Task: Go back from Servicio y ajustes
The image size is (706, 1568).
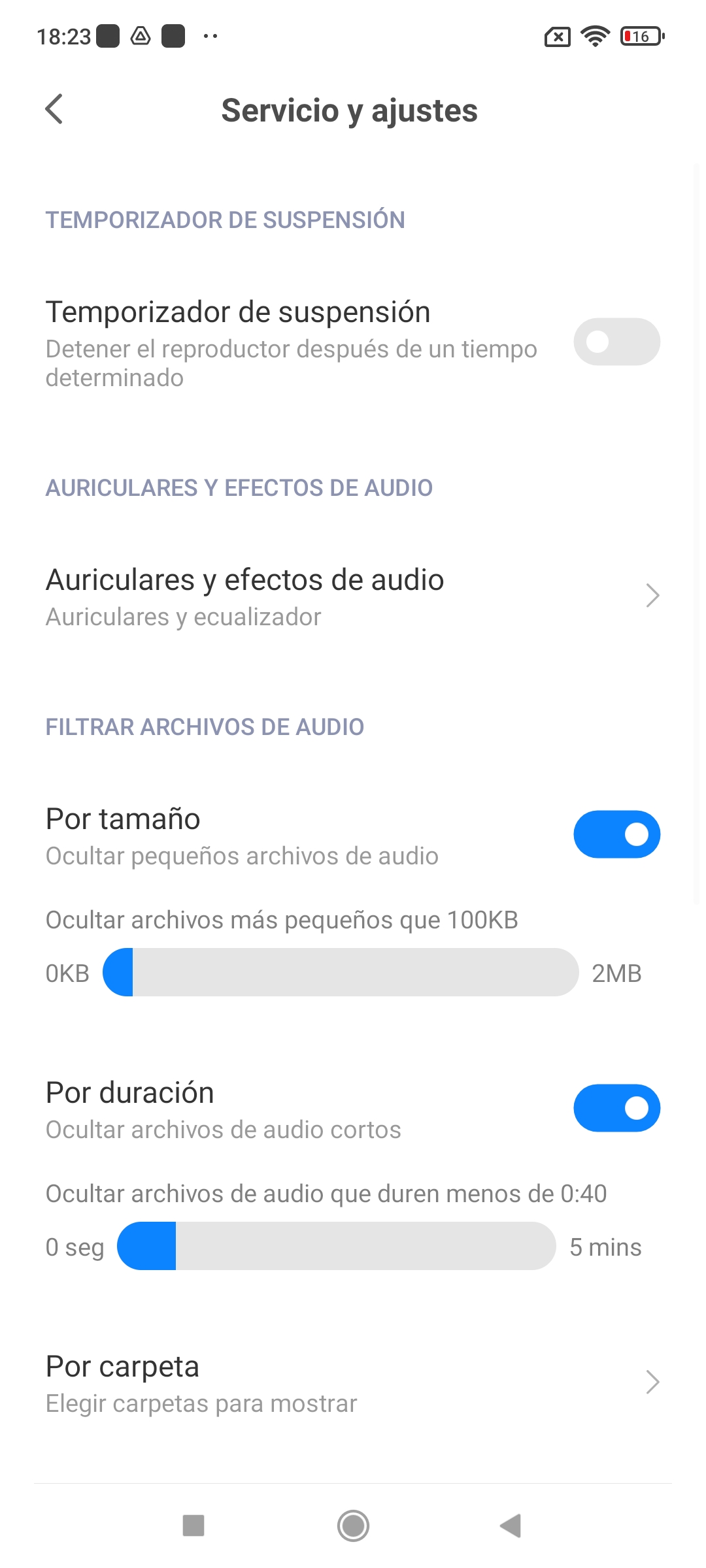Action: pos(54,109)
